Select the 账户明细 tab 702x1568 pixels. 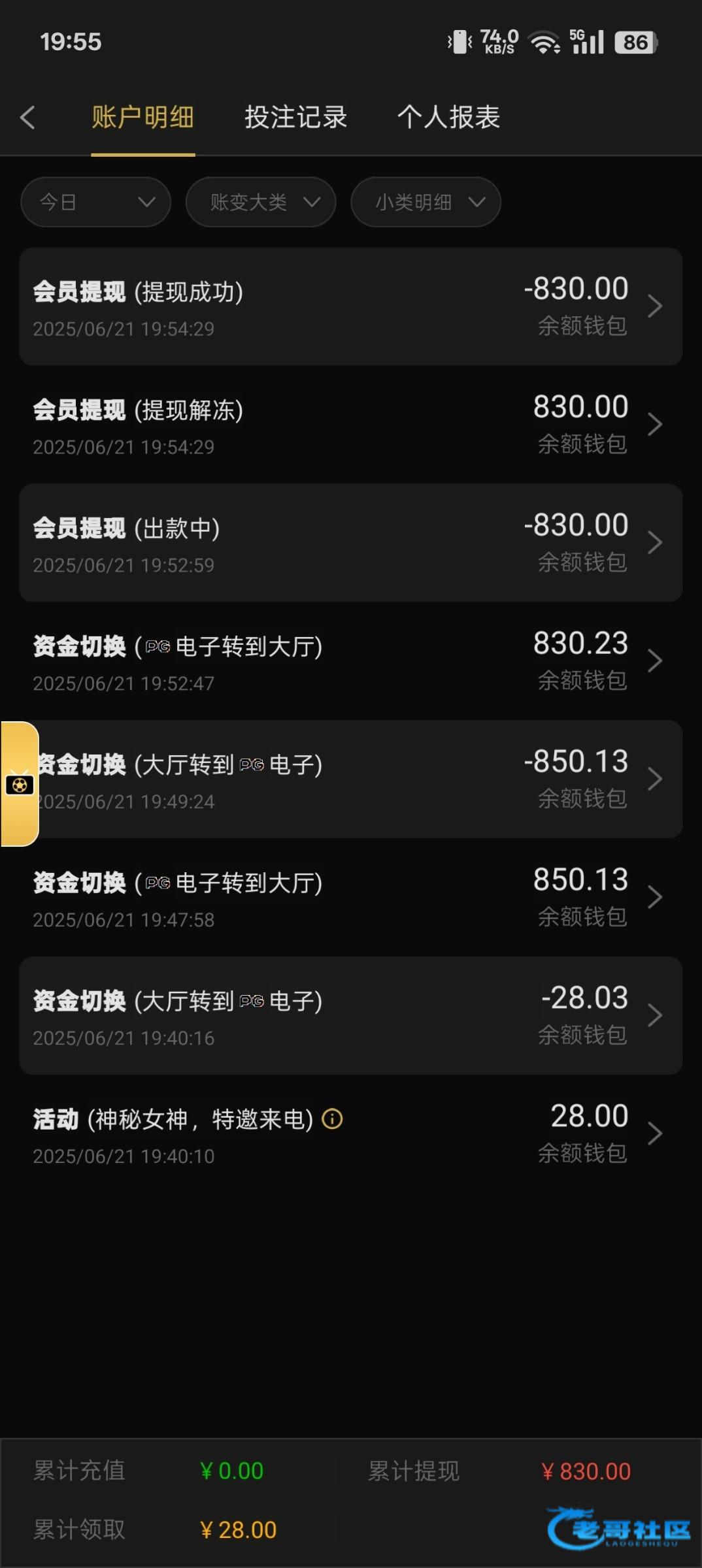(x=142, y=118)
